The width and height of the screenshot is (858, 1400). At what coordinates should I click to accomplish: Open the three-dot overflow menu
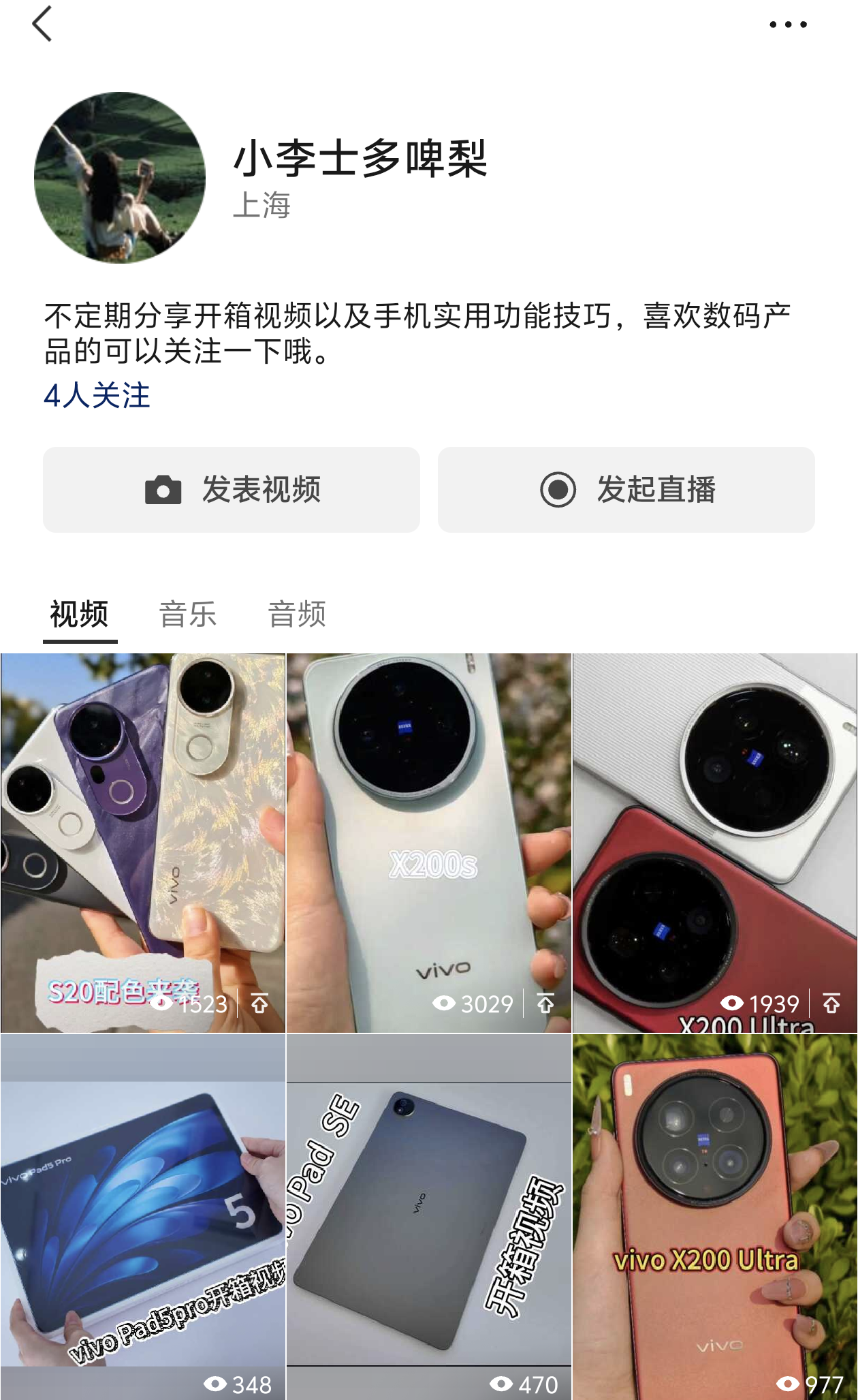tap(788, 25)
